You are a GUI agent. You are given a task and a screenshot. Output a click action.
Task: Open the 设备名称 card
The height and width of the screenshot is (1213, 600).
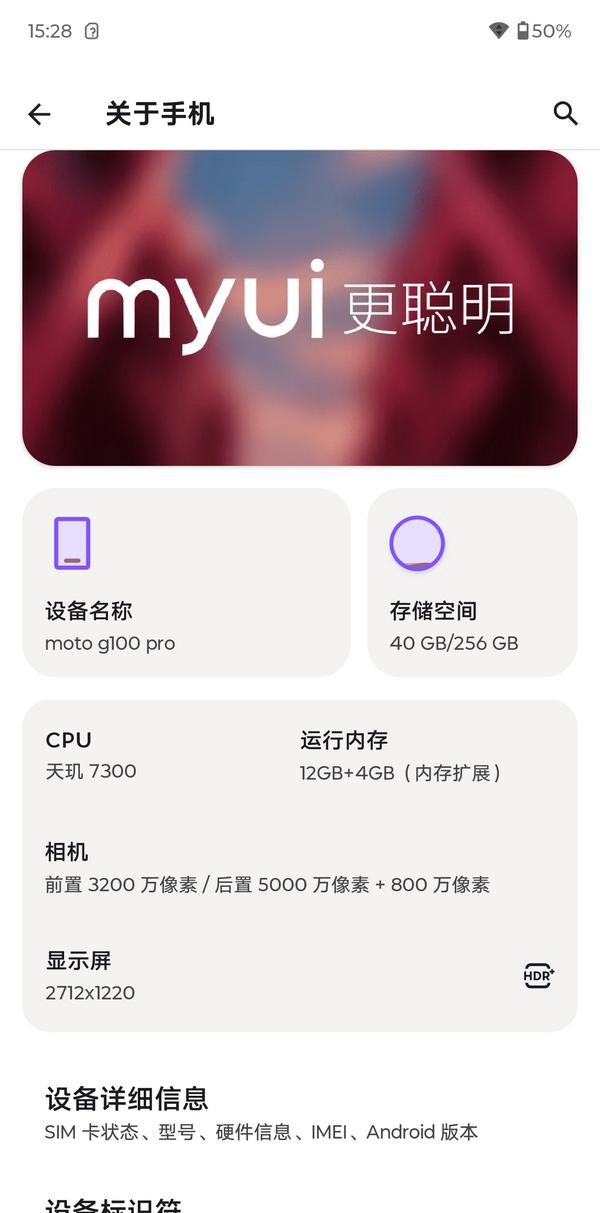click(x=187, y=583)
